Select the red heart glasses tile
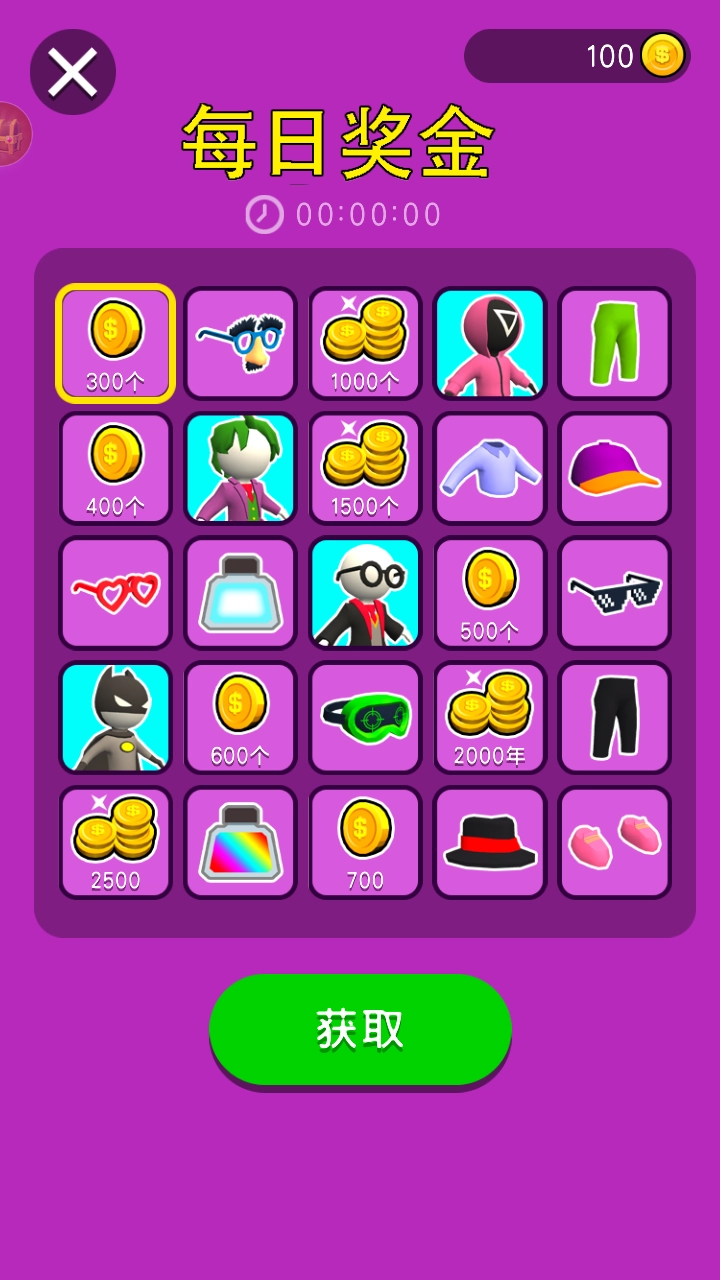This screenshot has height=1280, width=720. [116, 593]
